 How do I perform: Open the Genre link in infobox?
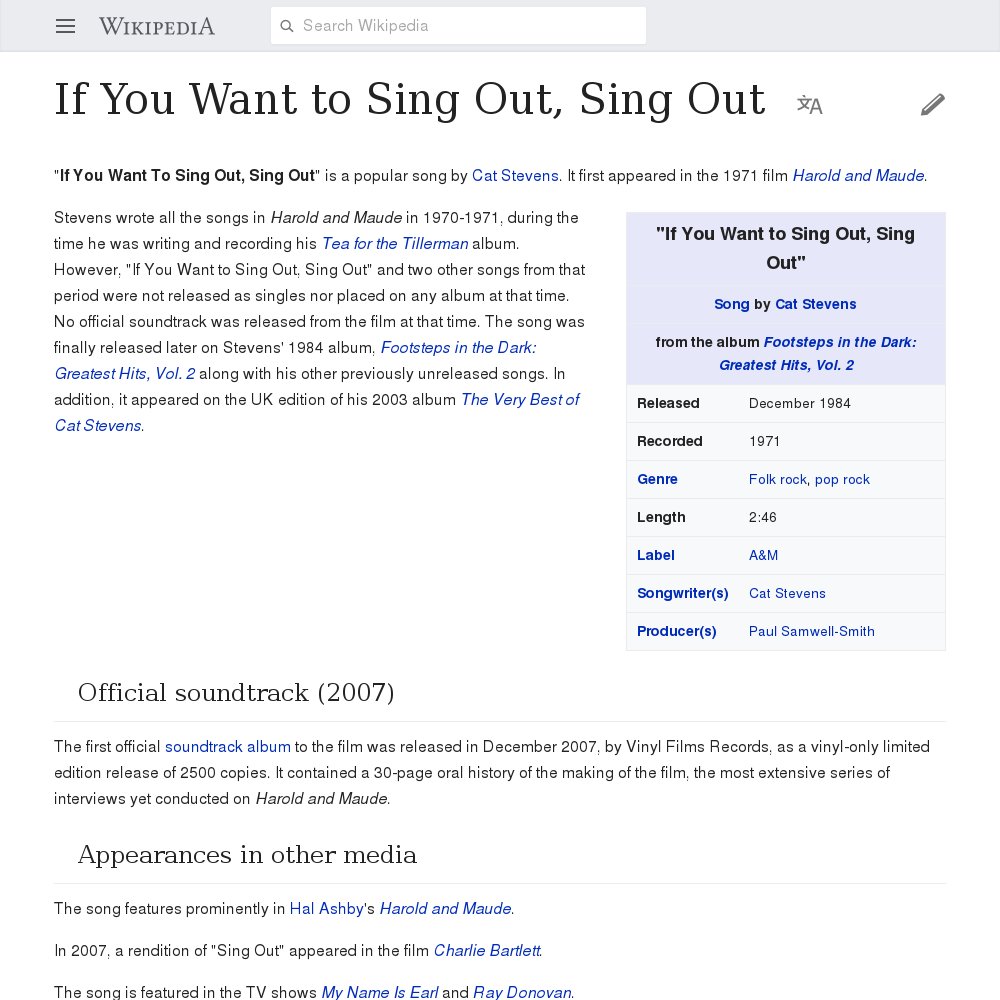(657, 479)
